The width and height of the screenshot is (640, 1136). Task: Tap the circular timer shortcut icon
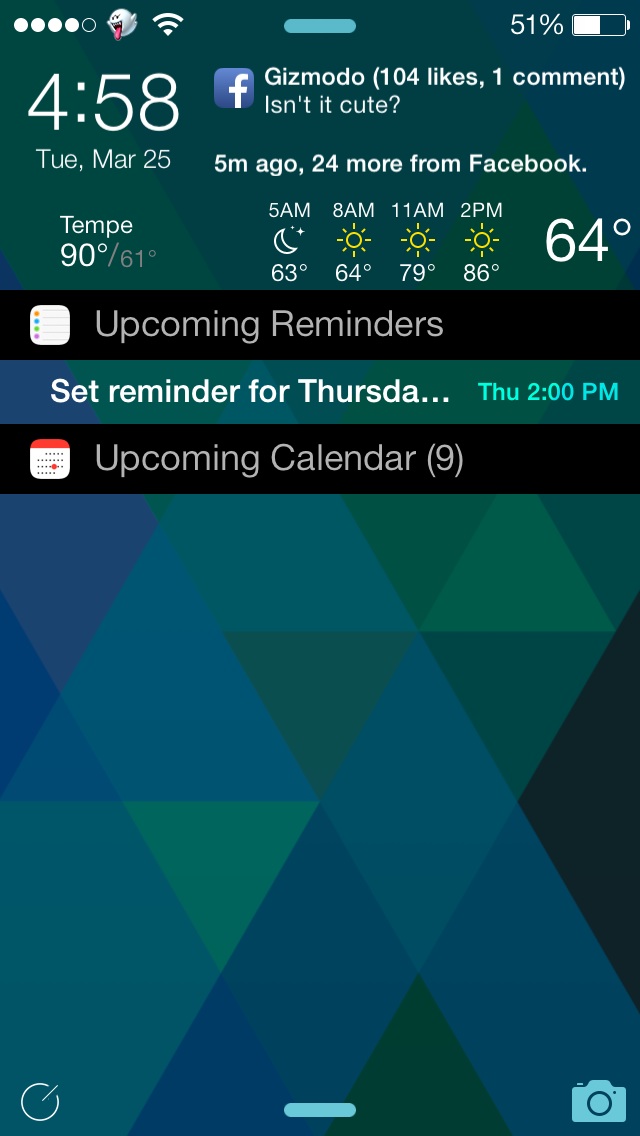tap(40, 1102)
